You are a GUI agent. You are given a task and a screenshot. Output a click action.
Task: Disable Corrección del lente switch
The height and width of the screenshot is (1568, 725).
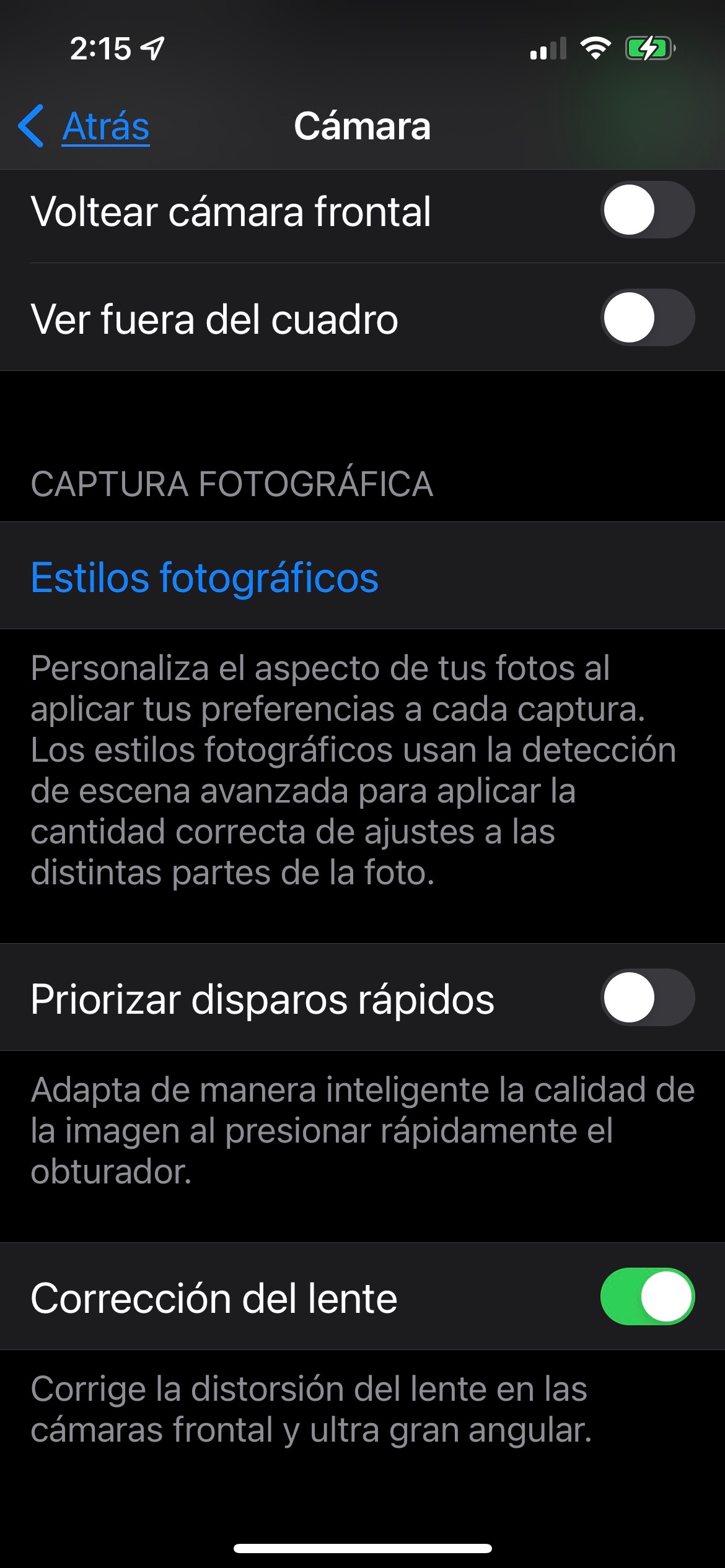click(648, 1296)
